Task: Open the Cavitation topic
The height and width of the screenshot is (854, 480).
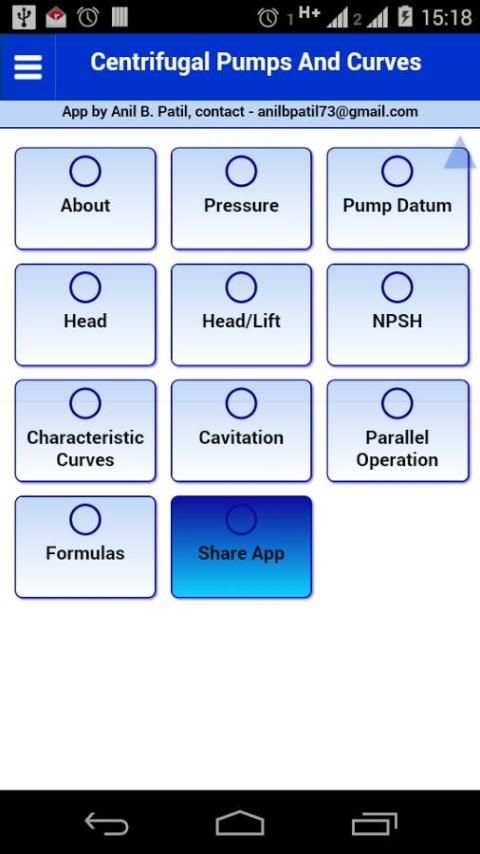Action: tap(241, 431)
